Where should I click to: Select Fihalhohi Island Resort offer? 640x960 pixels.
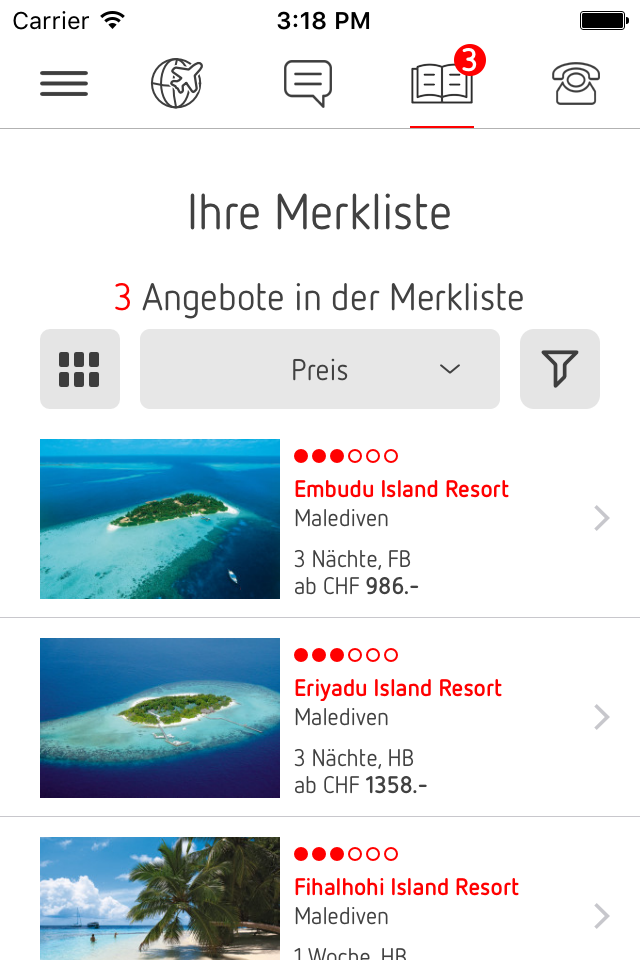coord(406,887)
